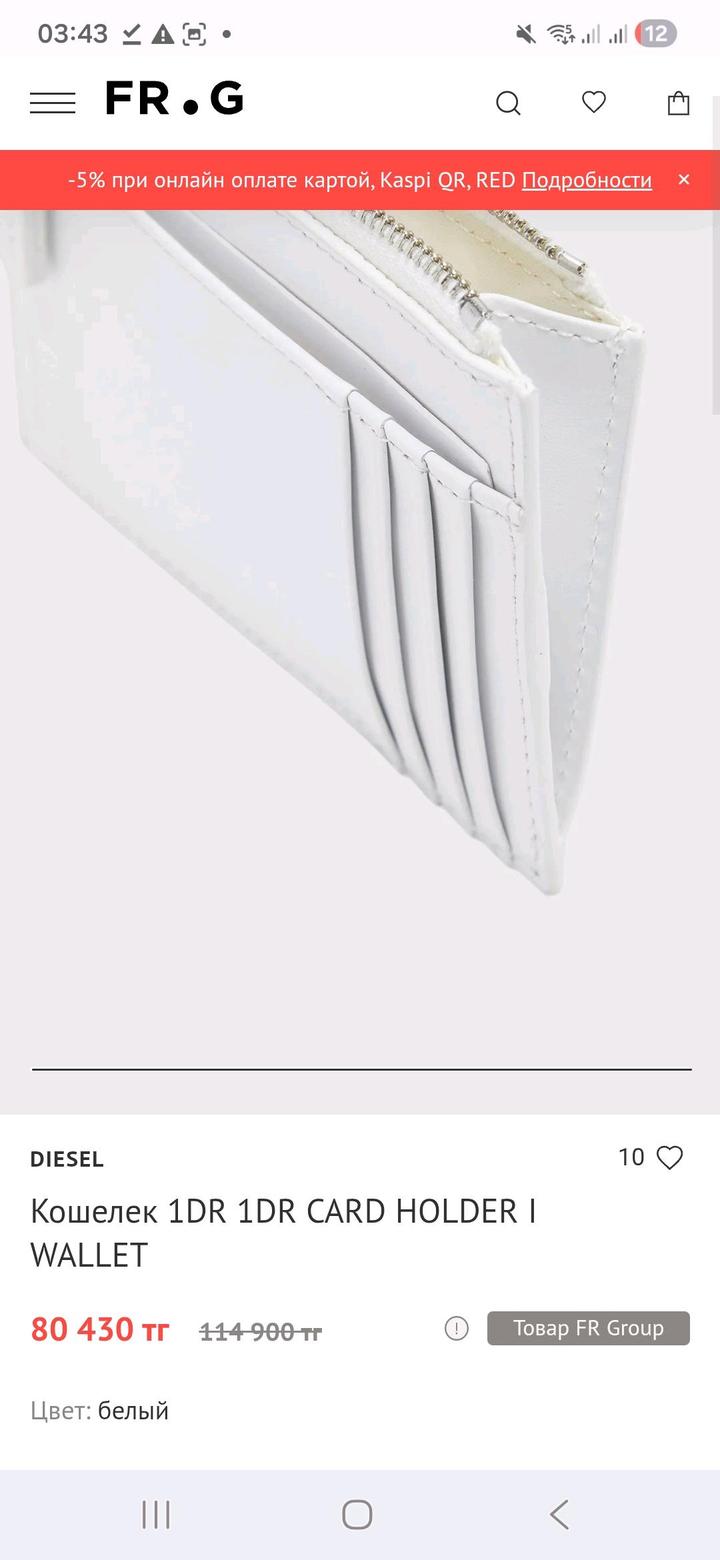Dismiss the red discount banner
This screenshot has height=1560, width=720.
pyautogui.click(x=684, y=179)
